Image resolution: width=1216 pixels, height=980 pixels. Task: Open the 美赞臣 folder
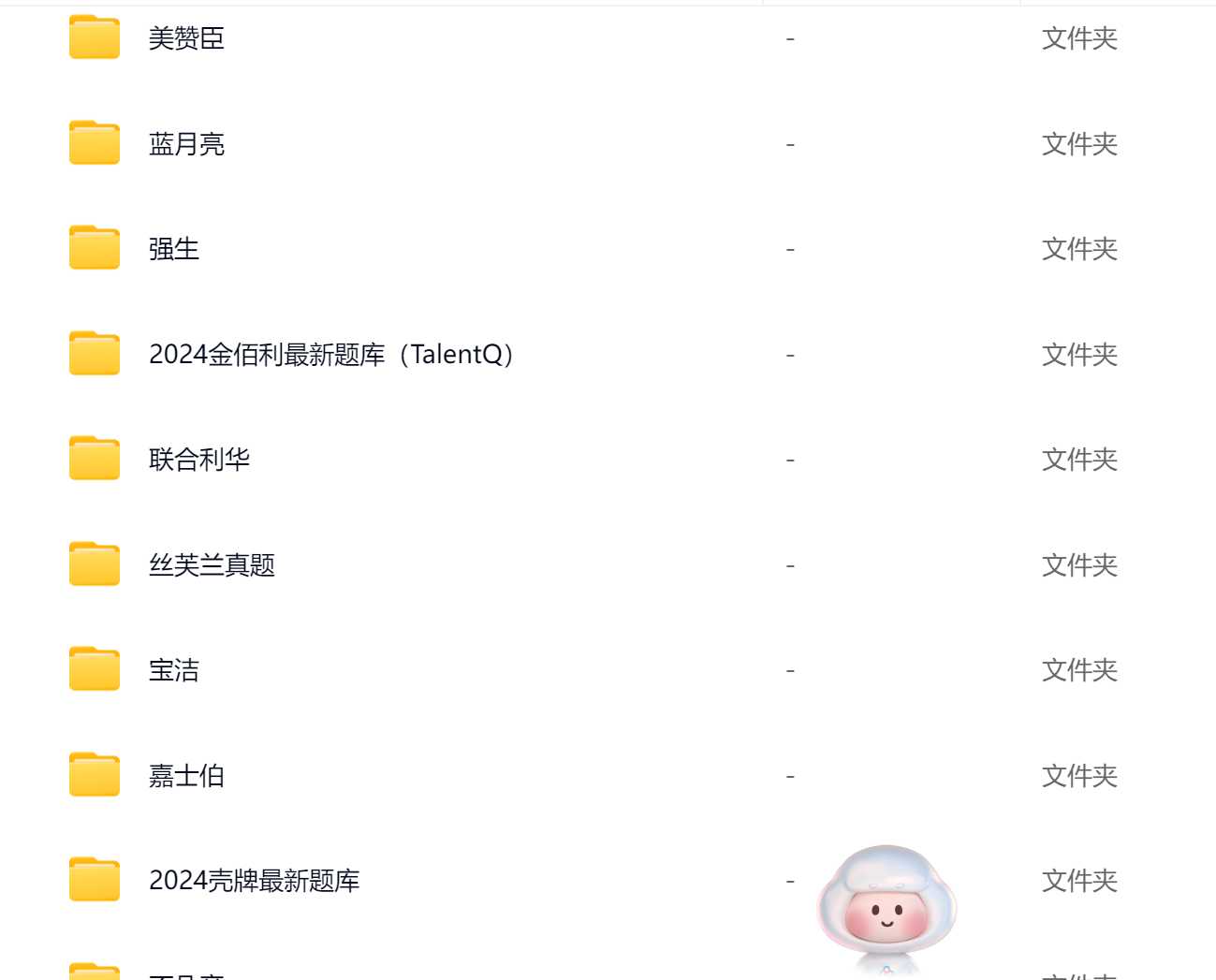coord(186,38)
